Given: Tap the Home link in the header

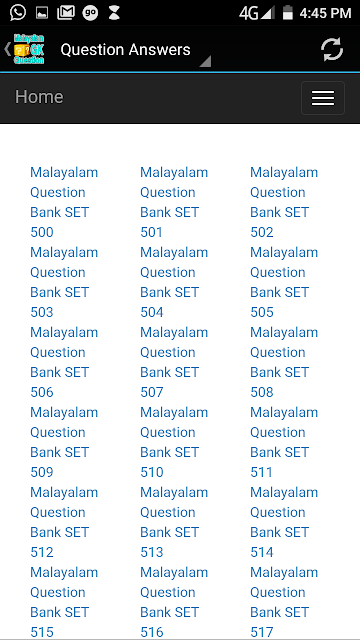Looking at the screenshot, I should [39, 97].
